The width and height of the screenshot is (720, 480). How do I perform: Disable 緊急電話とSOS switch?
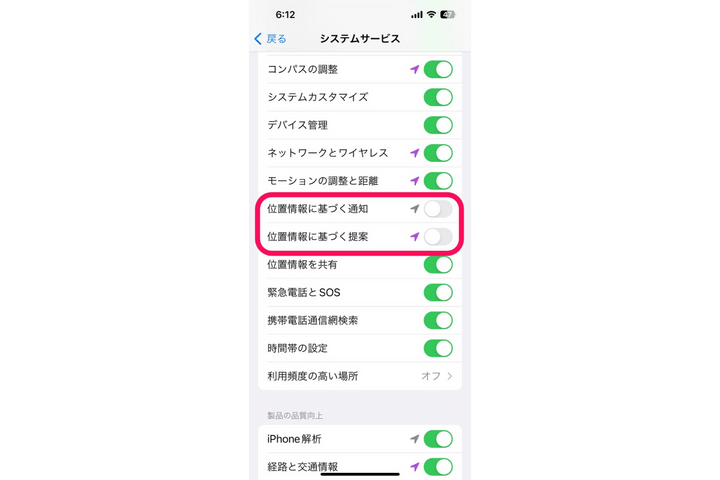point(438,293)
